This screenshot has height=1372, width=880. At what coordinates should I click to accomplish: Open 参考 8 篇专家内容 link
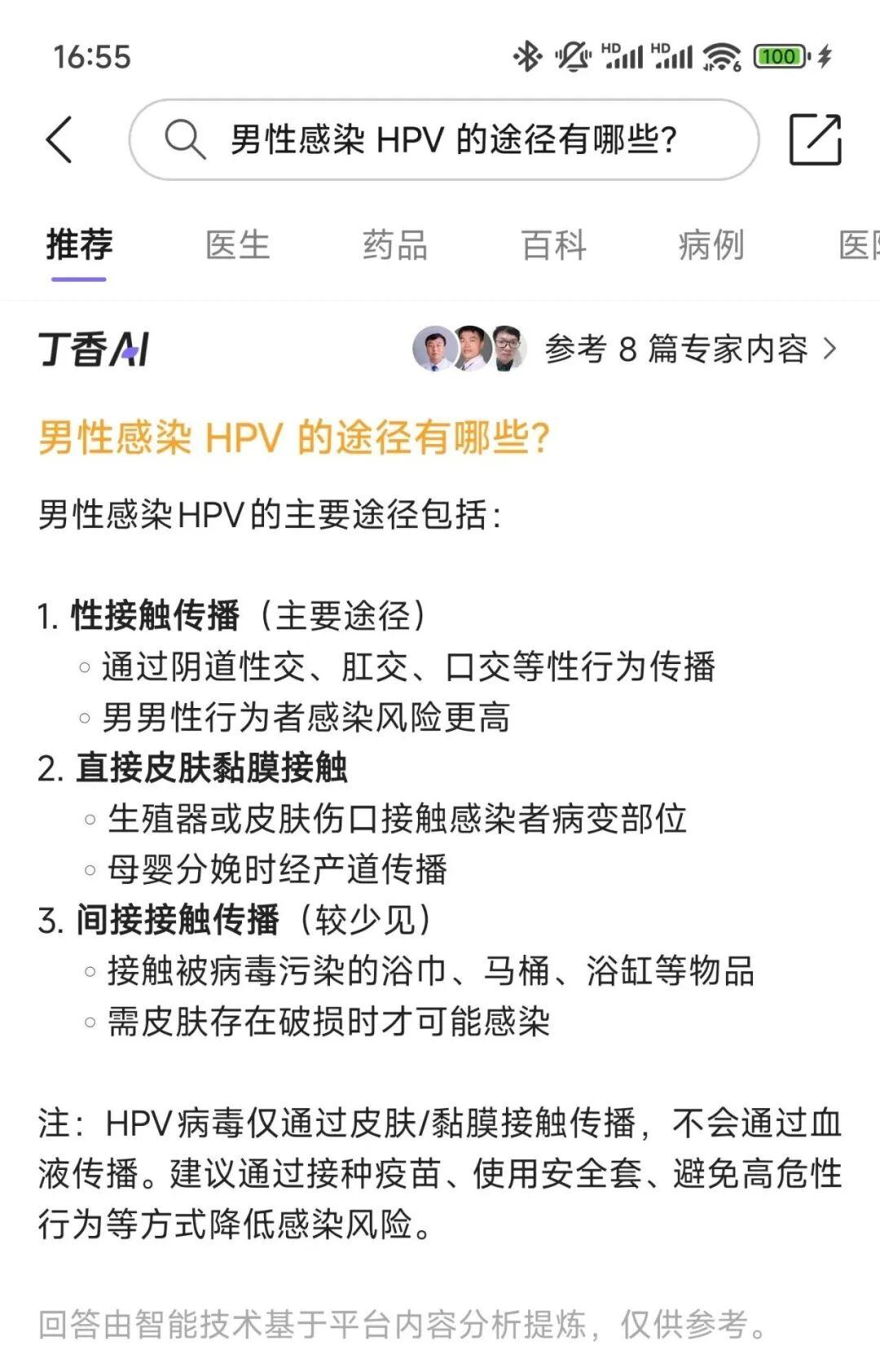pos(689,349)
